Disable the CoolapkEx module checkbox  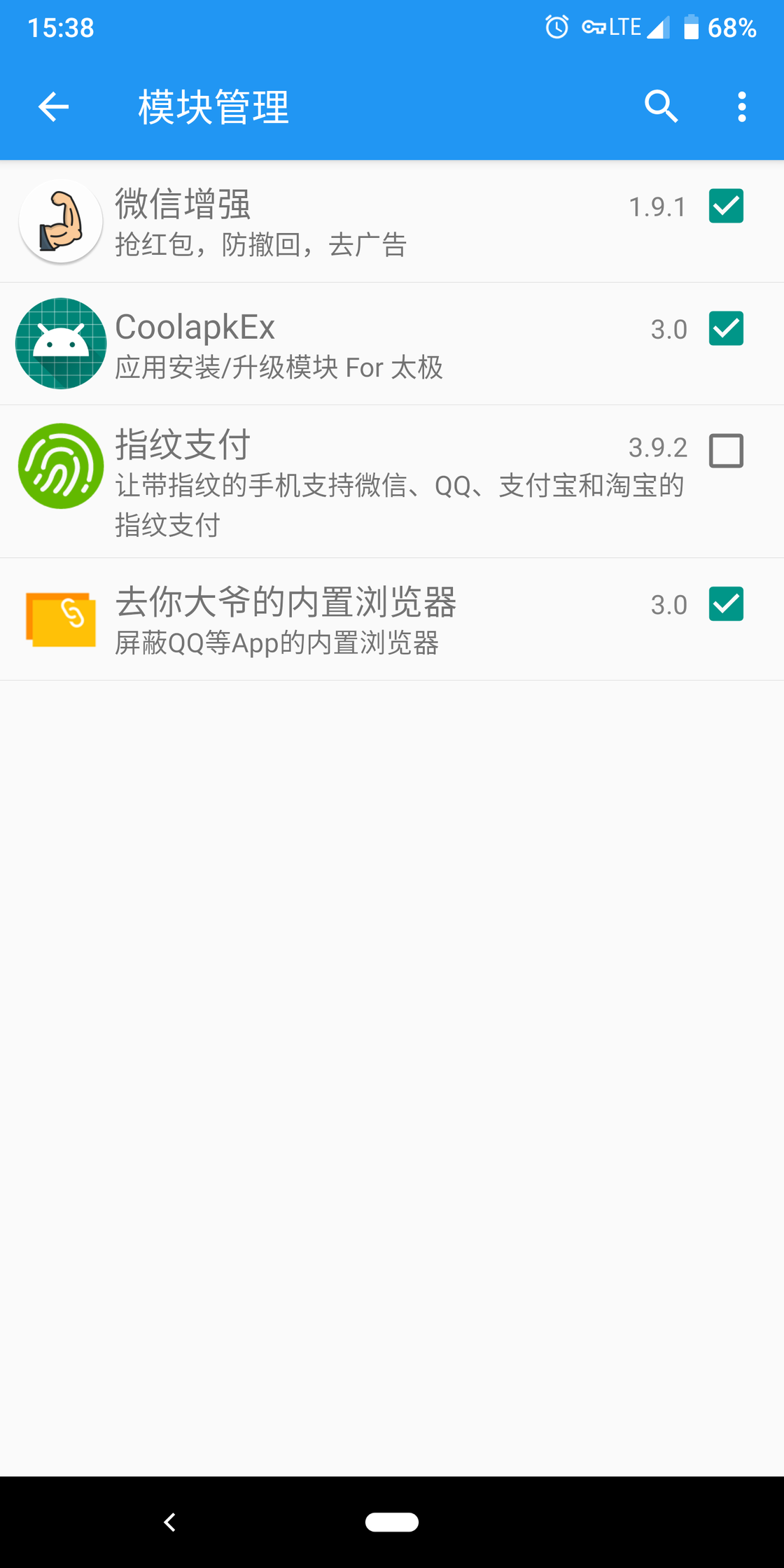coord(726,329)
